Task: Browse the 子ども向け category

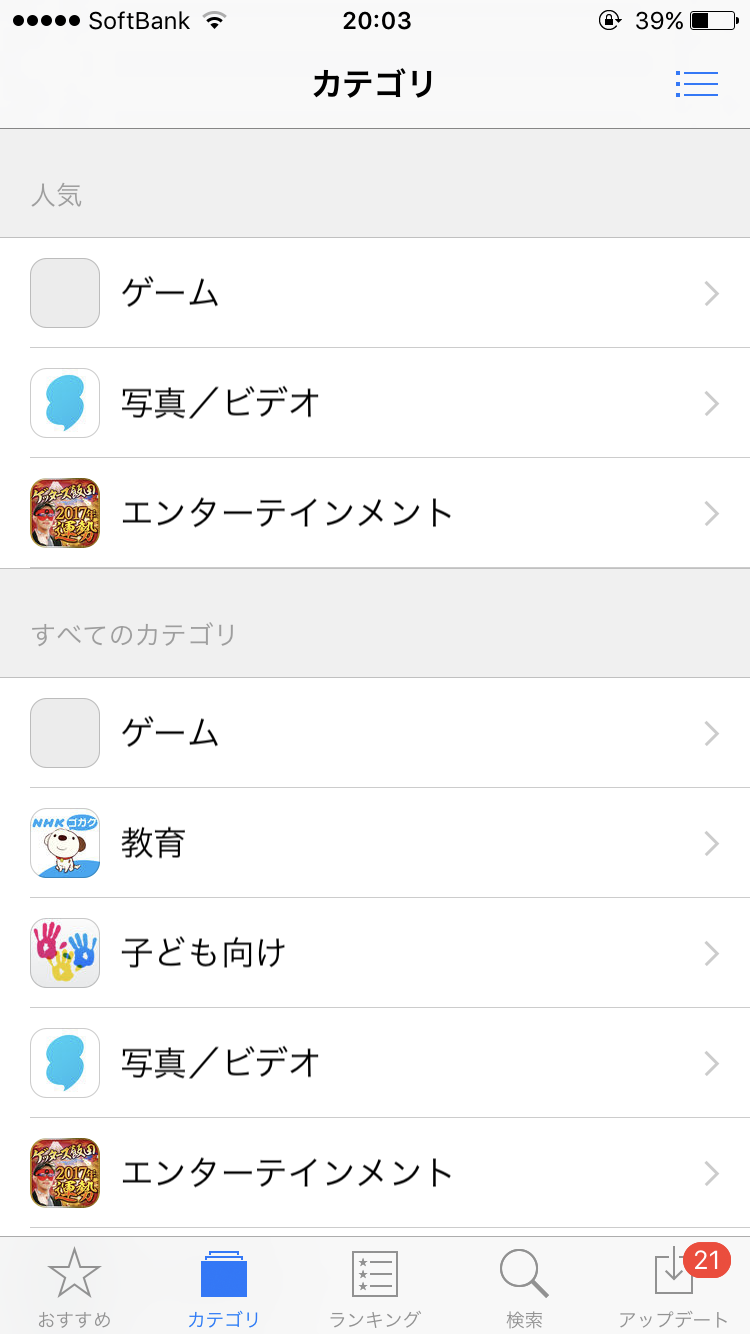Action: point(375,953)
